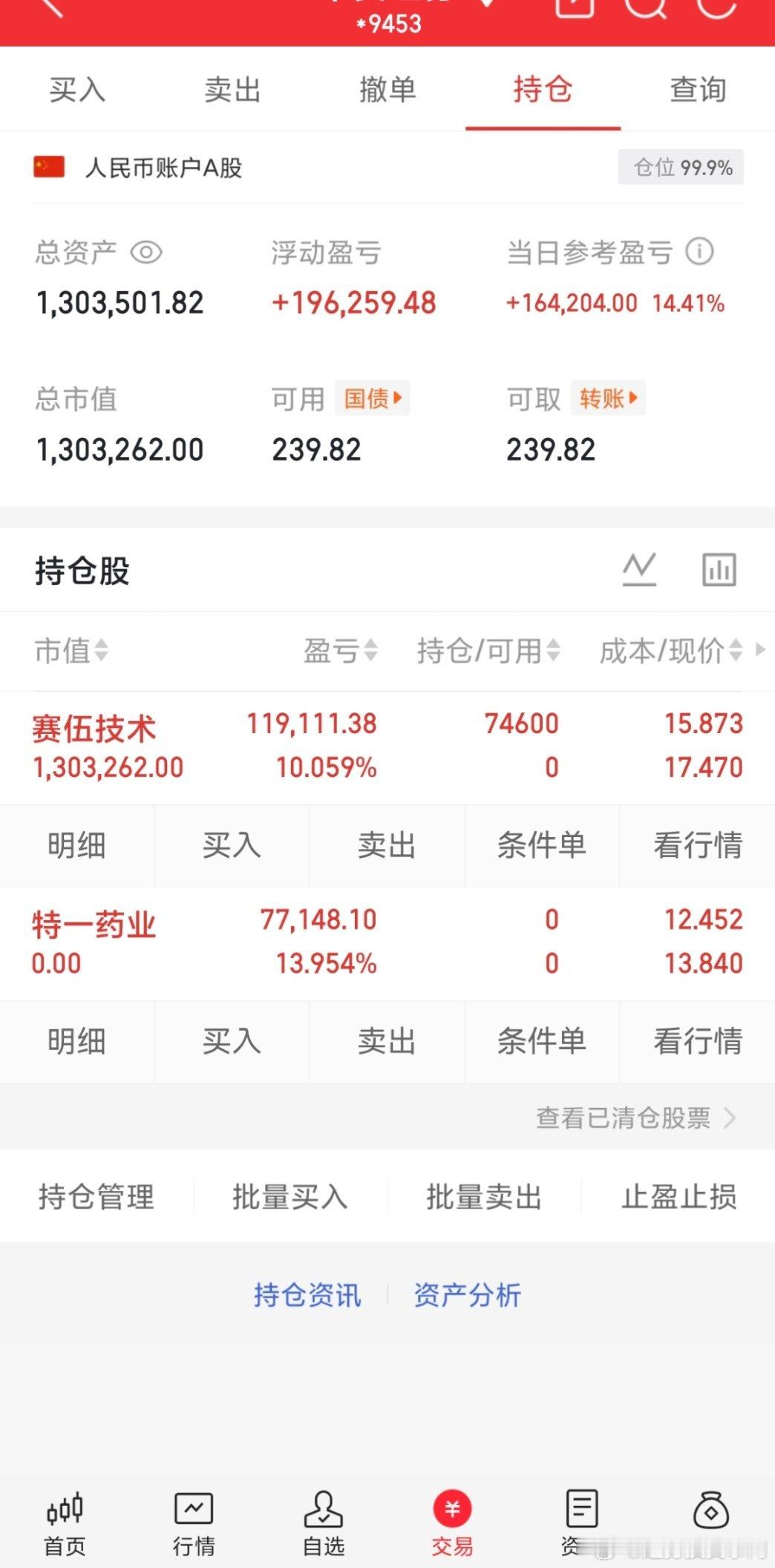Switch 持仓股 to trend line chart view
775x1568 pixels.
tap(639, 570)
